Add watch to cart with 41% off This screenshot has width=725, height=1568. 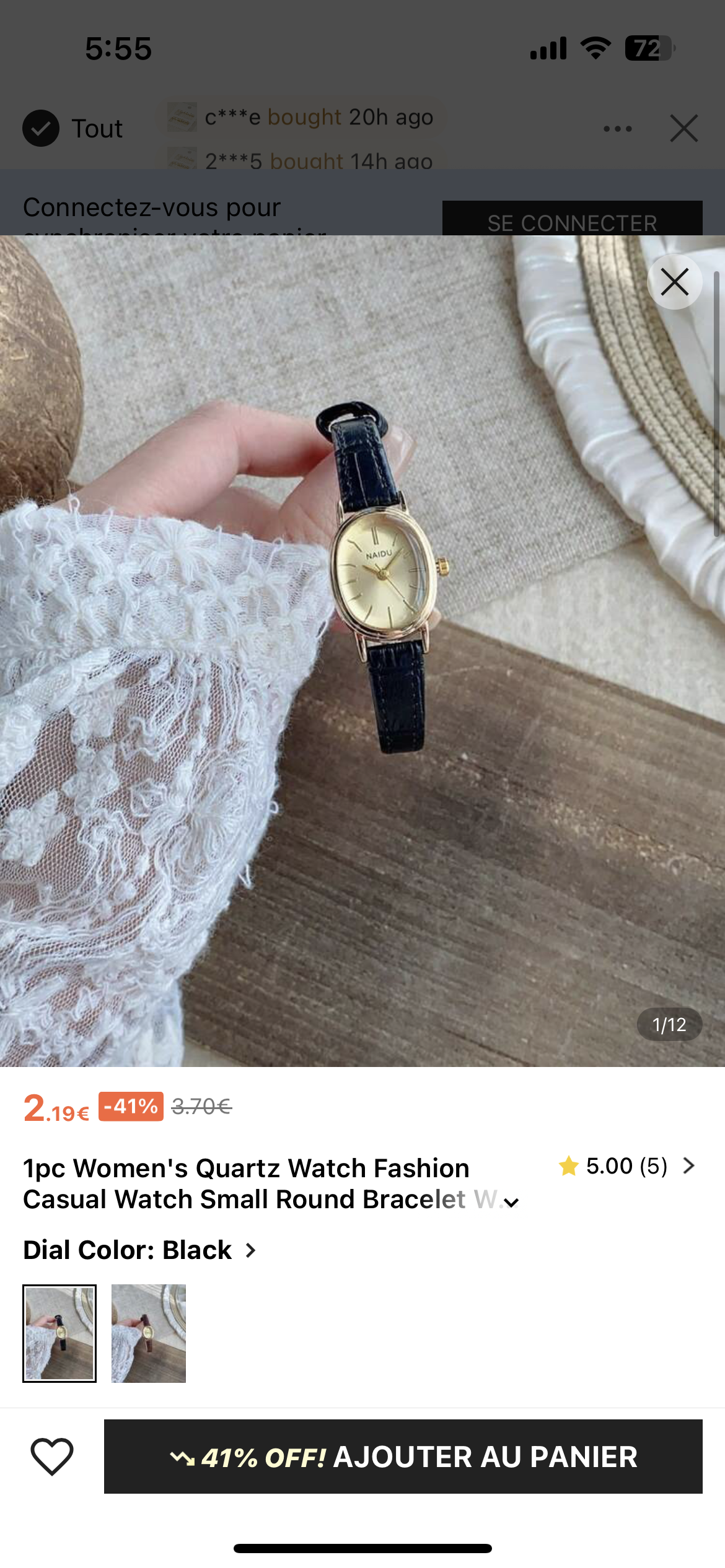point(403,1456)
